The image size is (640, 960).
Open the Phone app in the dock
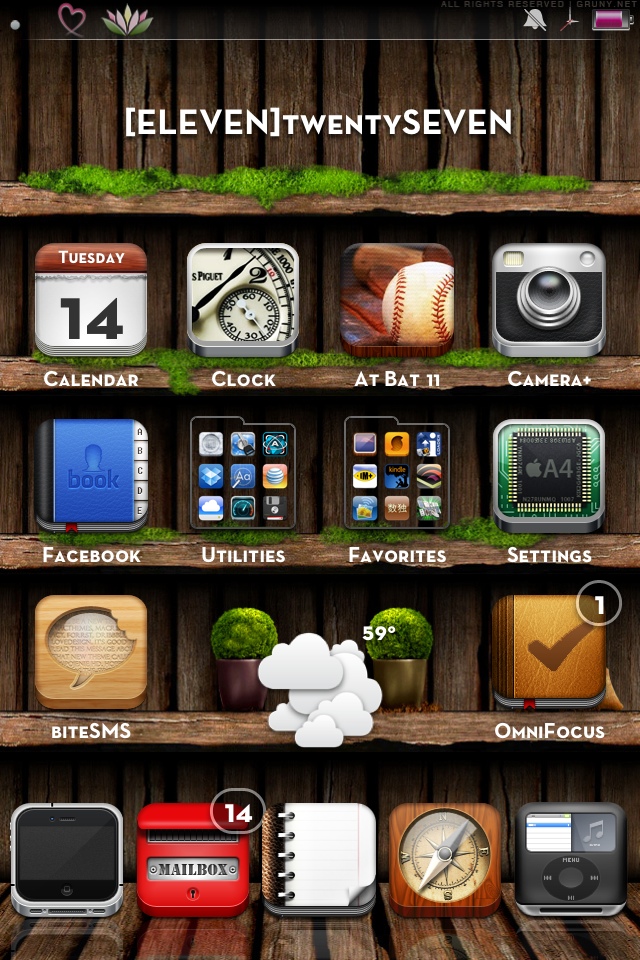(x=67, y=860)
